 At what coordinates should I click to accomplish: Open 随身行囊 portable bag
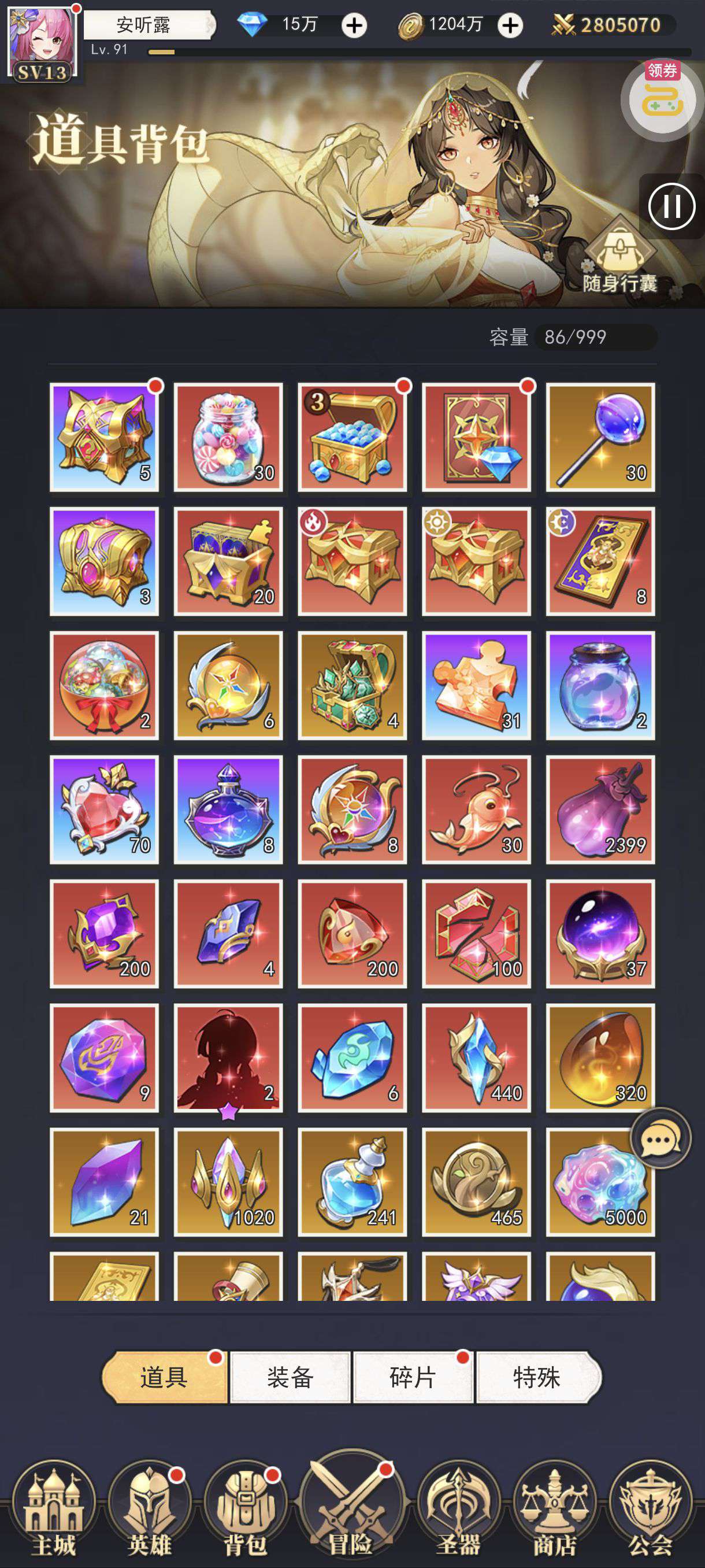tap(620, 256)
